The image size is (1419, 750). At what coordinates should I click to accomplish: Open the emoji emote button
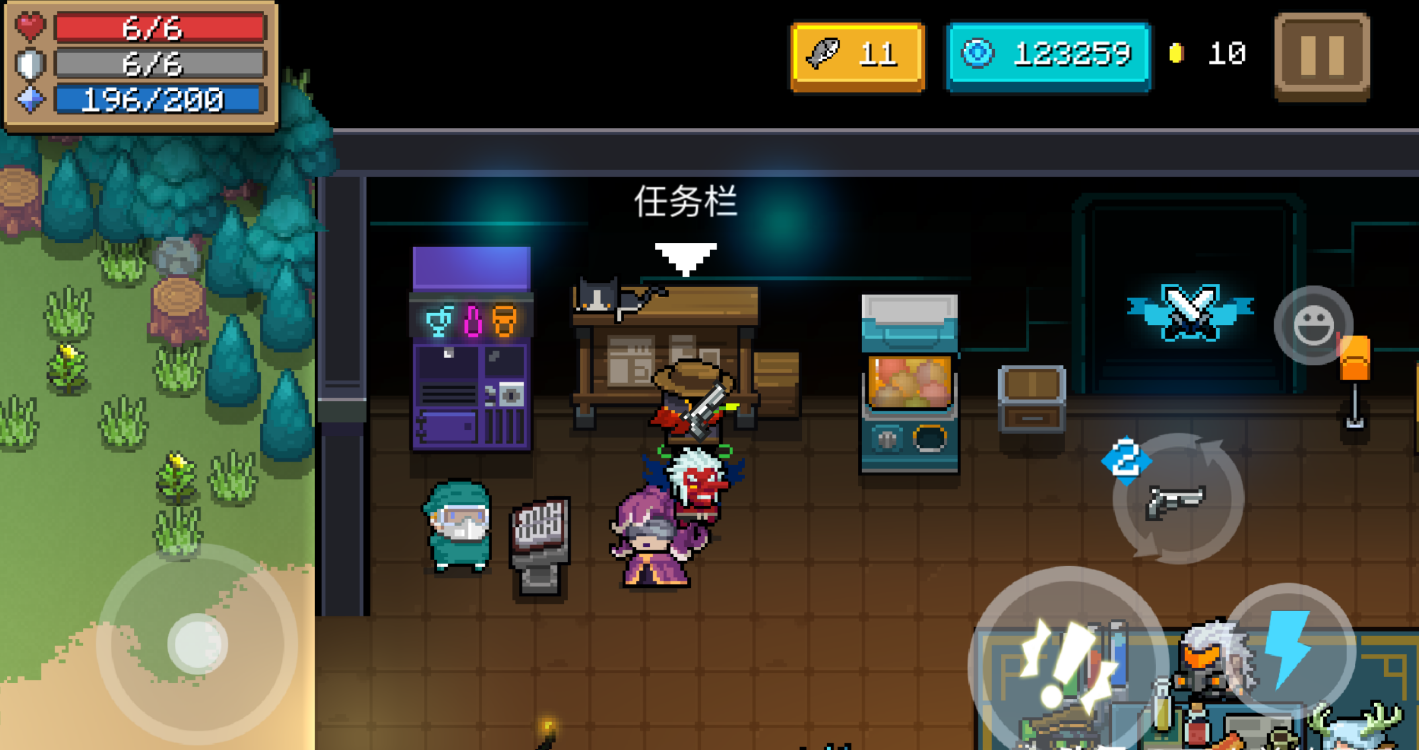point(1313,325)
